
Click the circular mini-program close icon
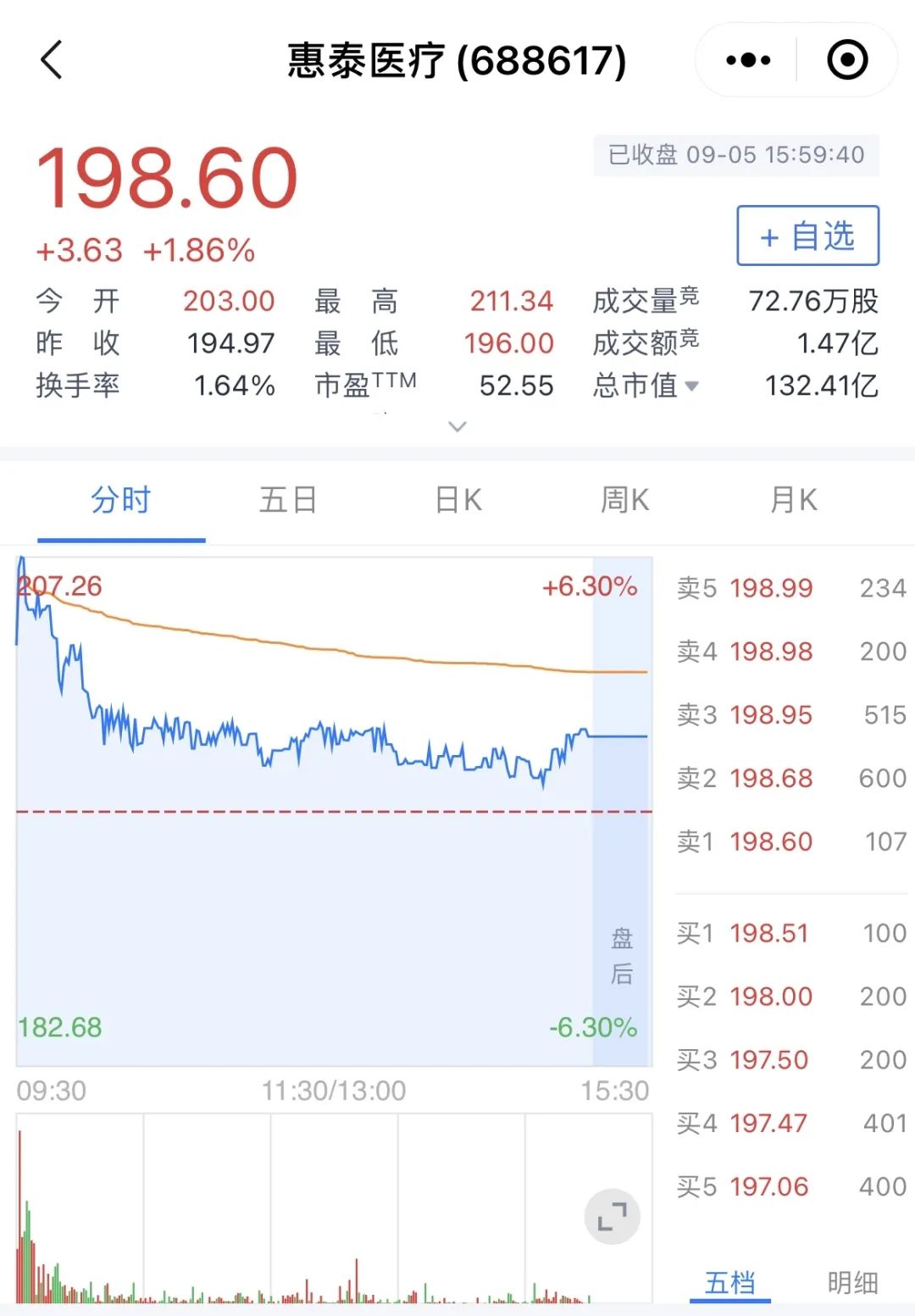tap(846, 59)
